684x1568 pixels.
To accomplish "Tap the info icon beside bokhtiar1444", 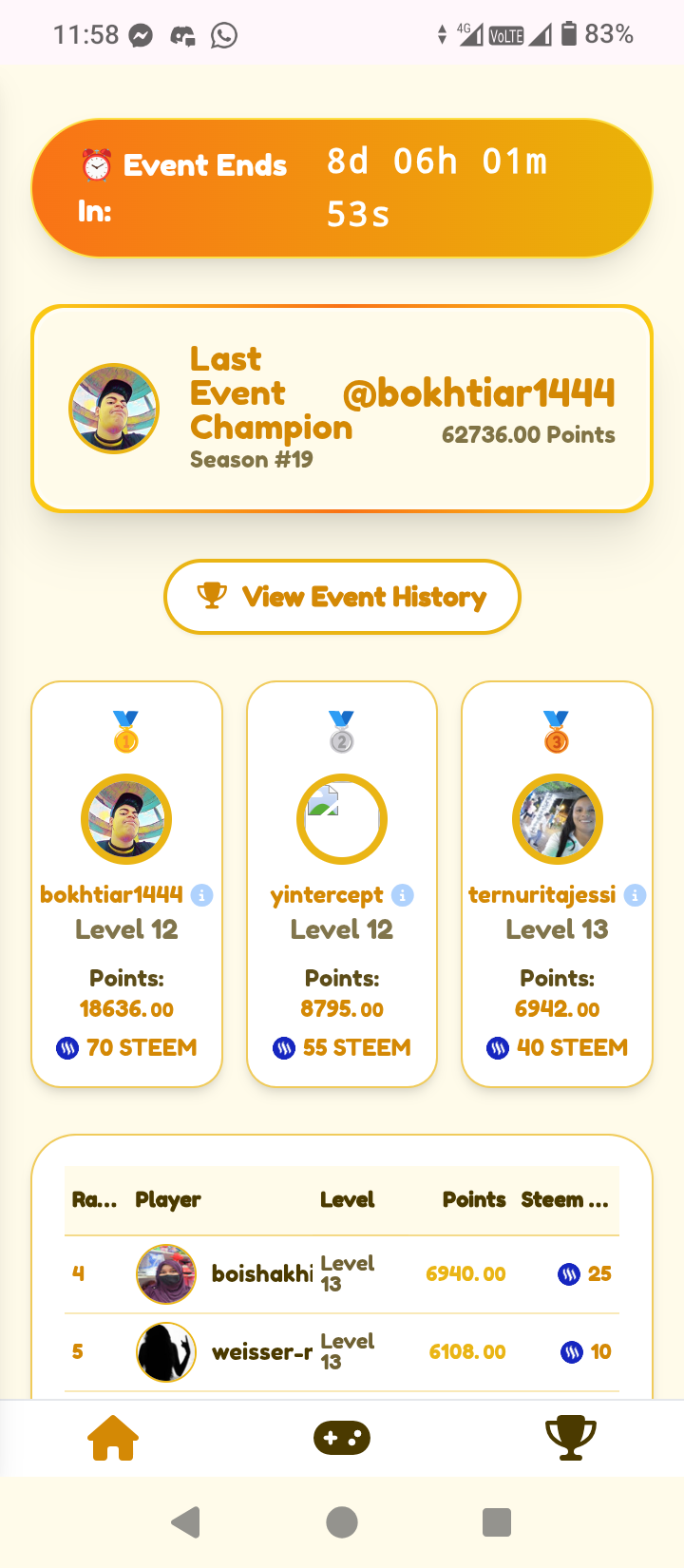I will click(x=201, y=895).
